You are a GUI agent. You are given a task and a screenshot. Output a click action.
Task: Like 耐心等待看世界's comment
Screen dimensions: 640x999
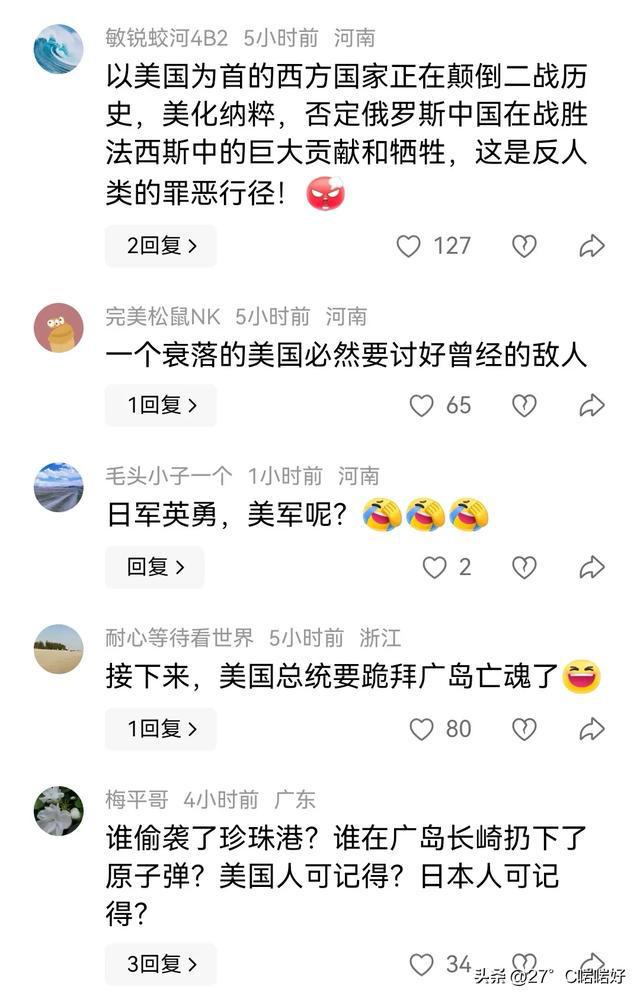tap(422, 729)
